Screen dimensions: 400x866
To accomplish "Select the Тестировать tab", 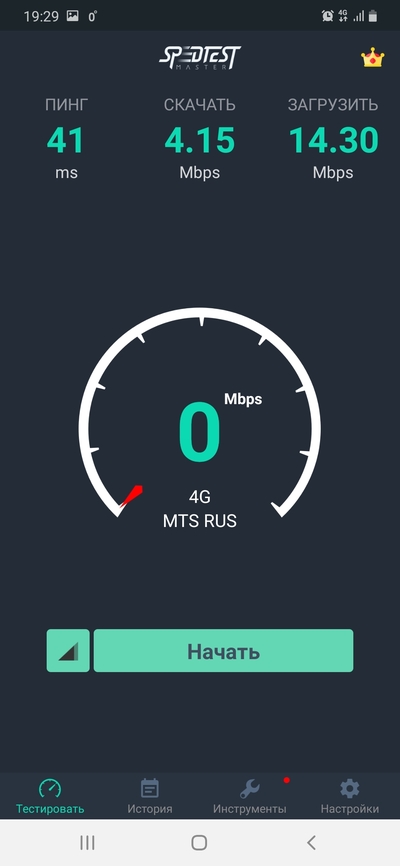I will click(50, 796).
